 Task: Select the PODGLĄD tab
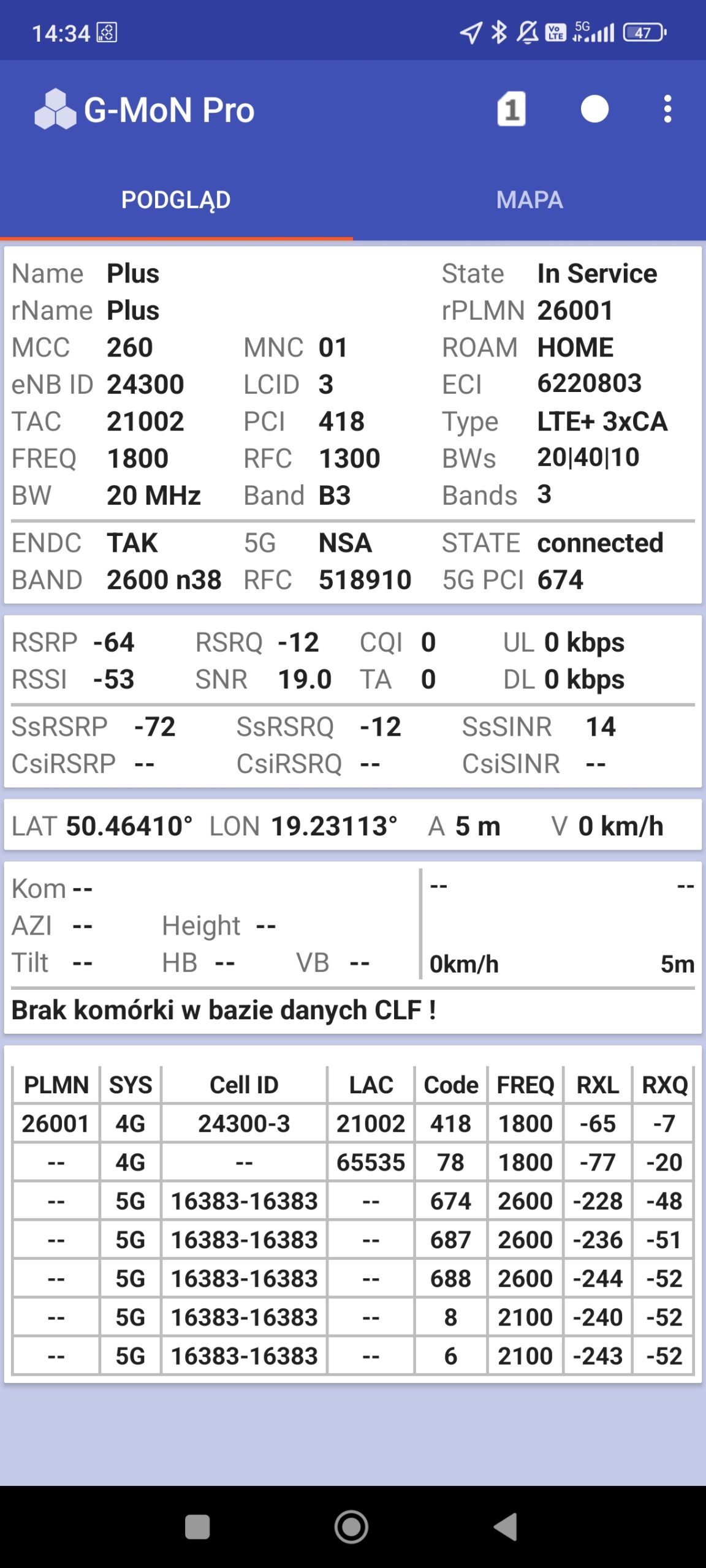pos(176,200)
